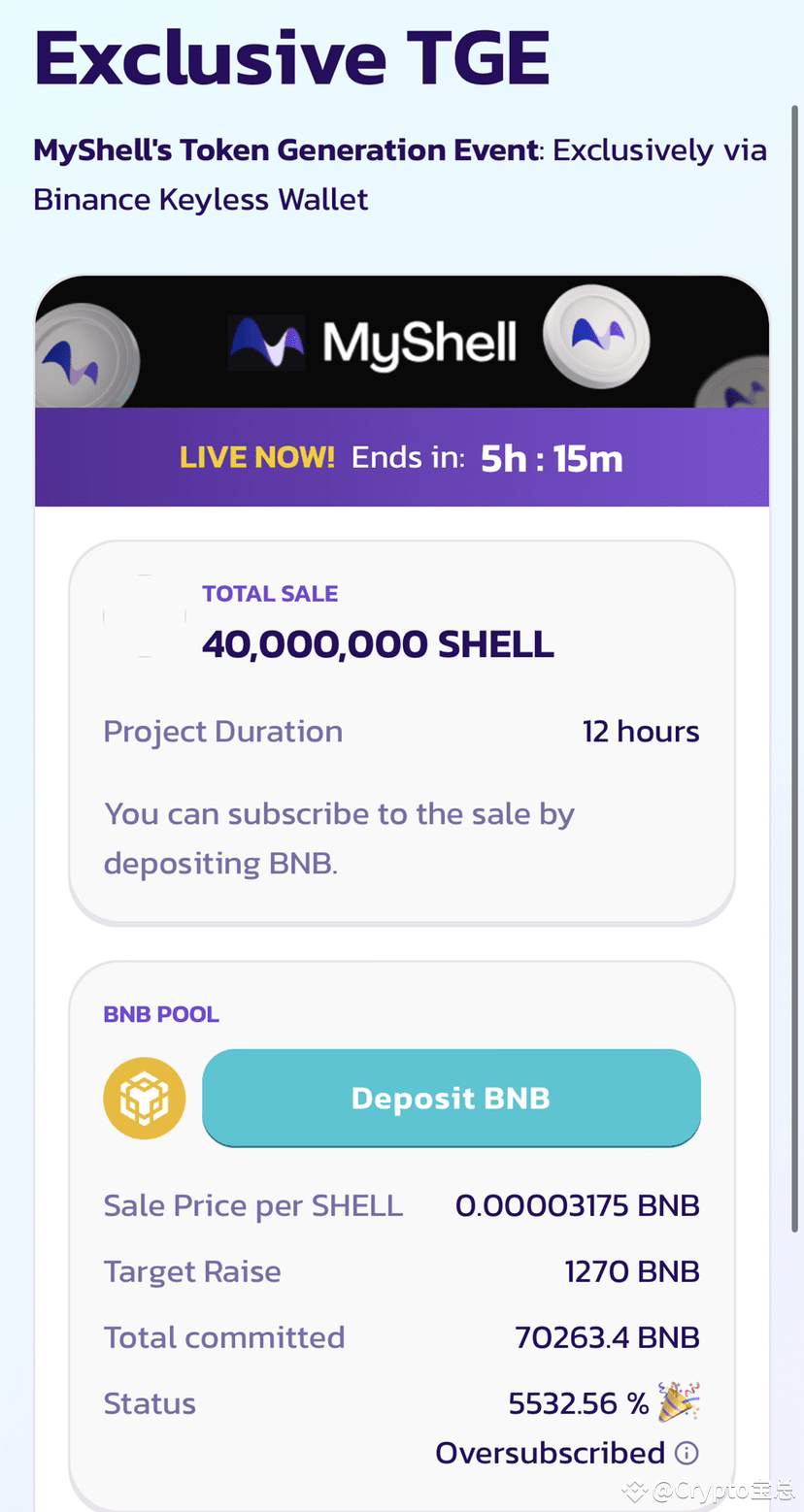
Task: Click the yellow BNB coin icon
Action: [x=144, y=1098]
